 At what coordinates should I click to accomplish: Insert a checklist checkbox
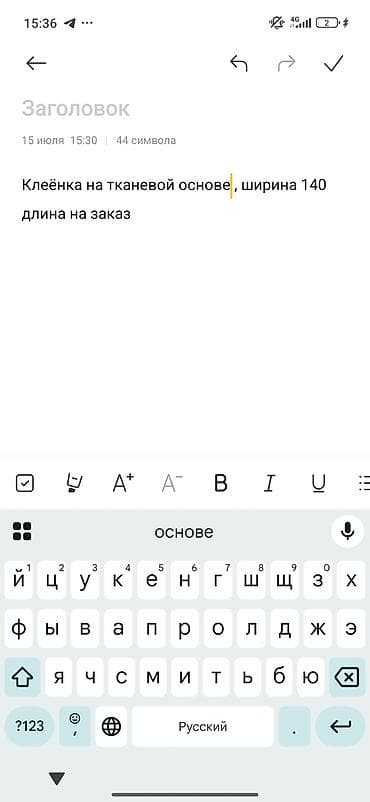pyautogui.click(x=25, y=483)
